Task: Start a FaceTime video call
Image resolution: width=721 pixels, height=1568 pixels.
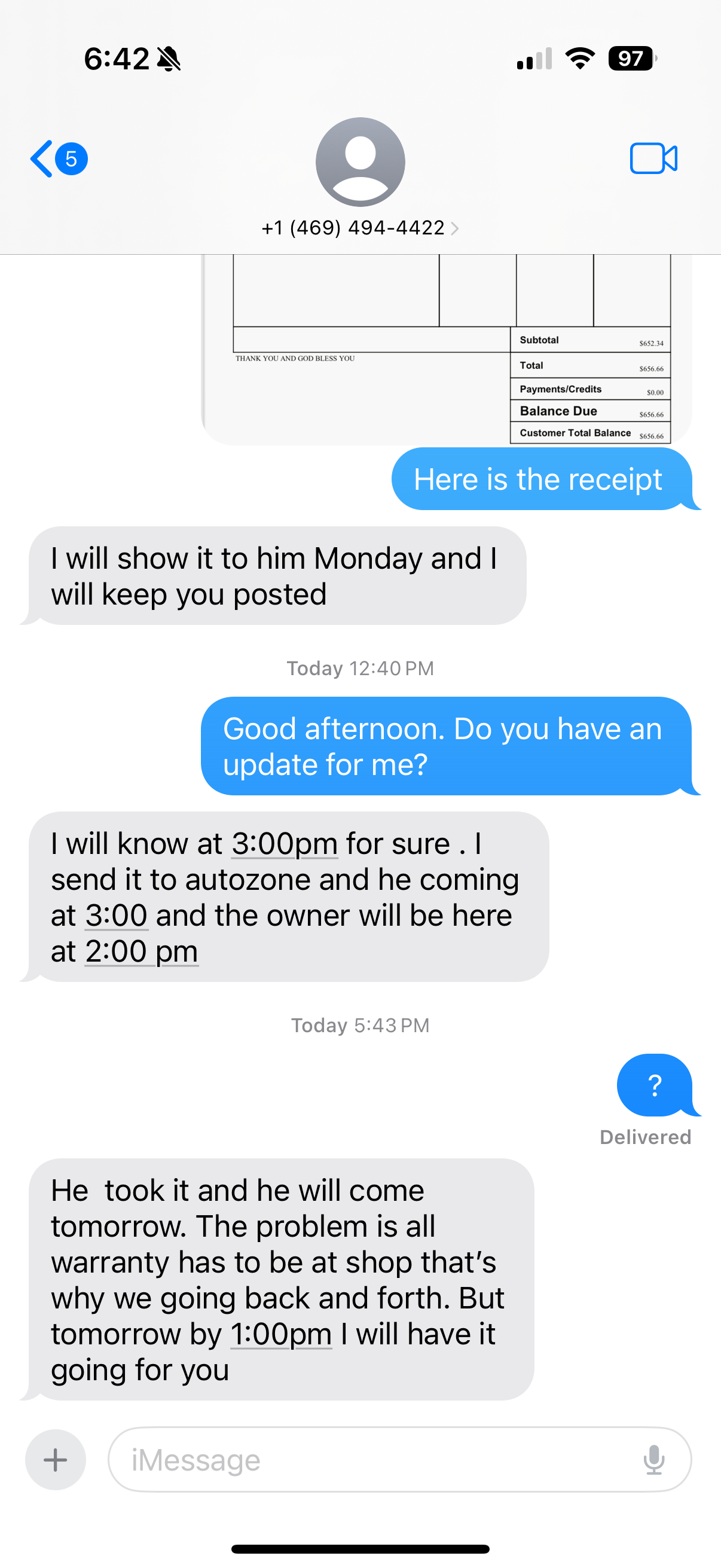Action: pyautogui.click(x=653, y=159)
